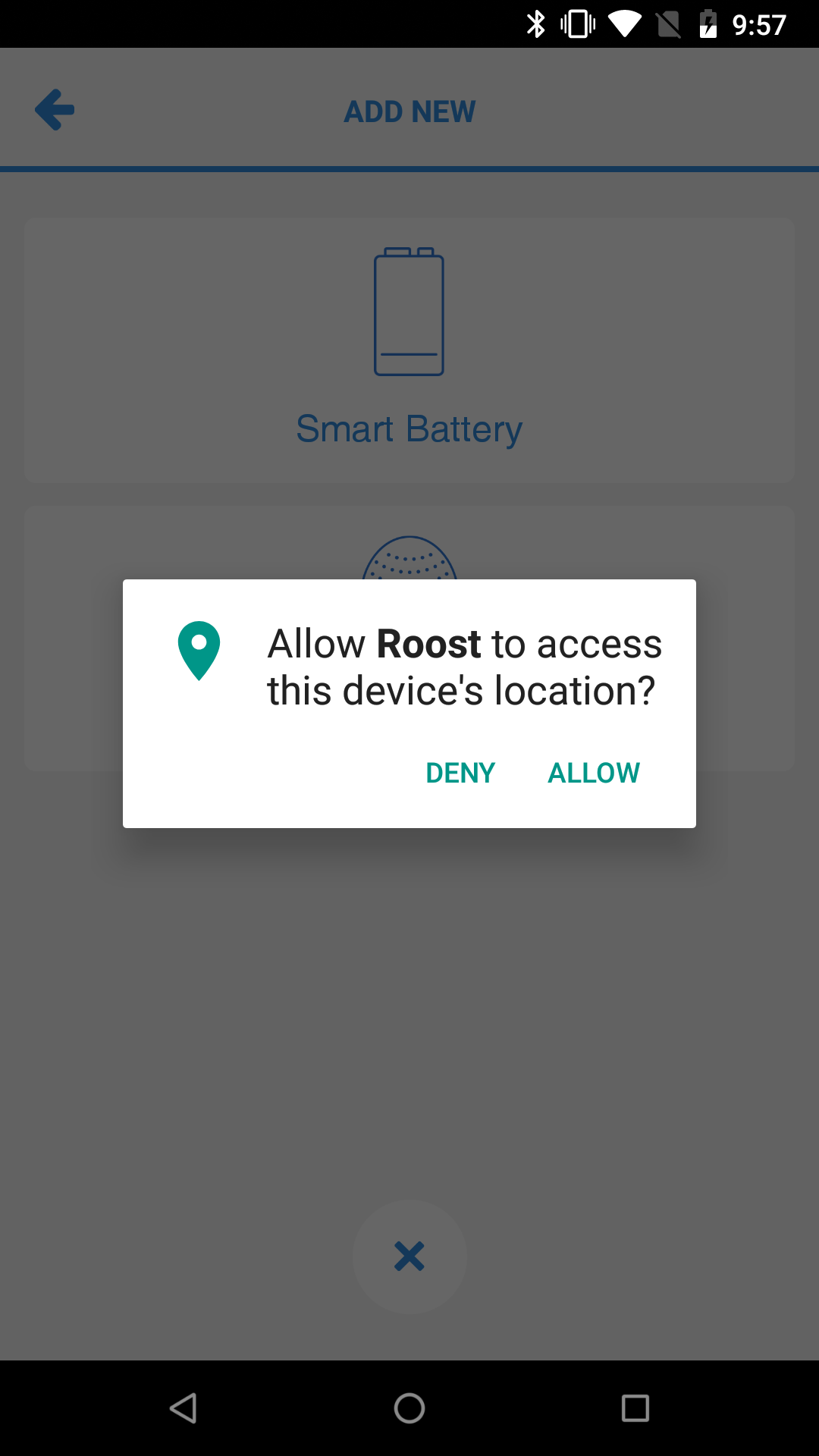Tap the system home button
The width and height of the screenshot is (819, 1456).
point(409,1408)
